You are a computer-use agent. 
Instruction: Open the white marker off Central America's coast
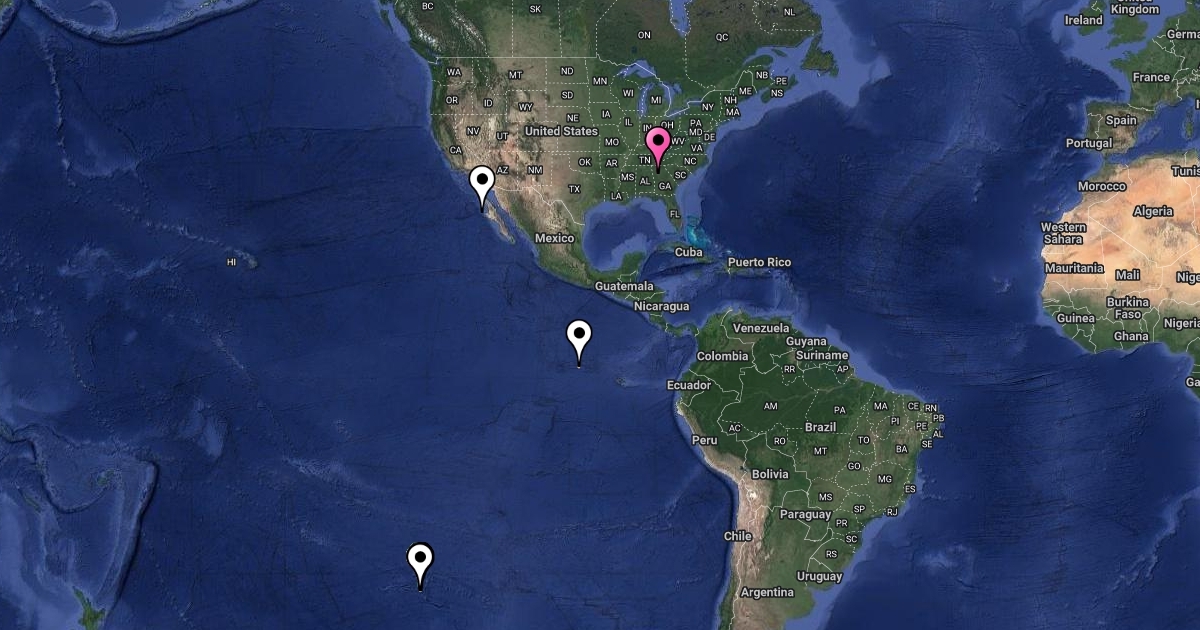(579, 337)
